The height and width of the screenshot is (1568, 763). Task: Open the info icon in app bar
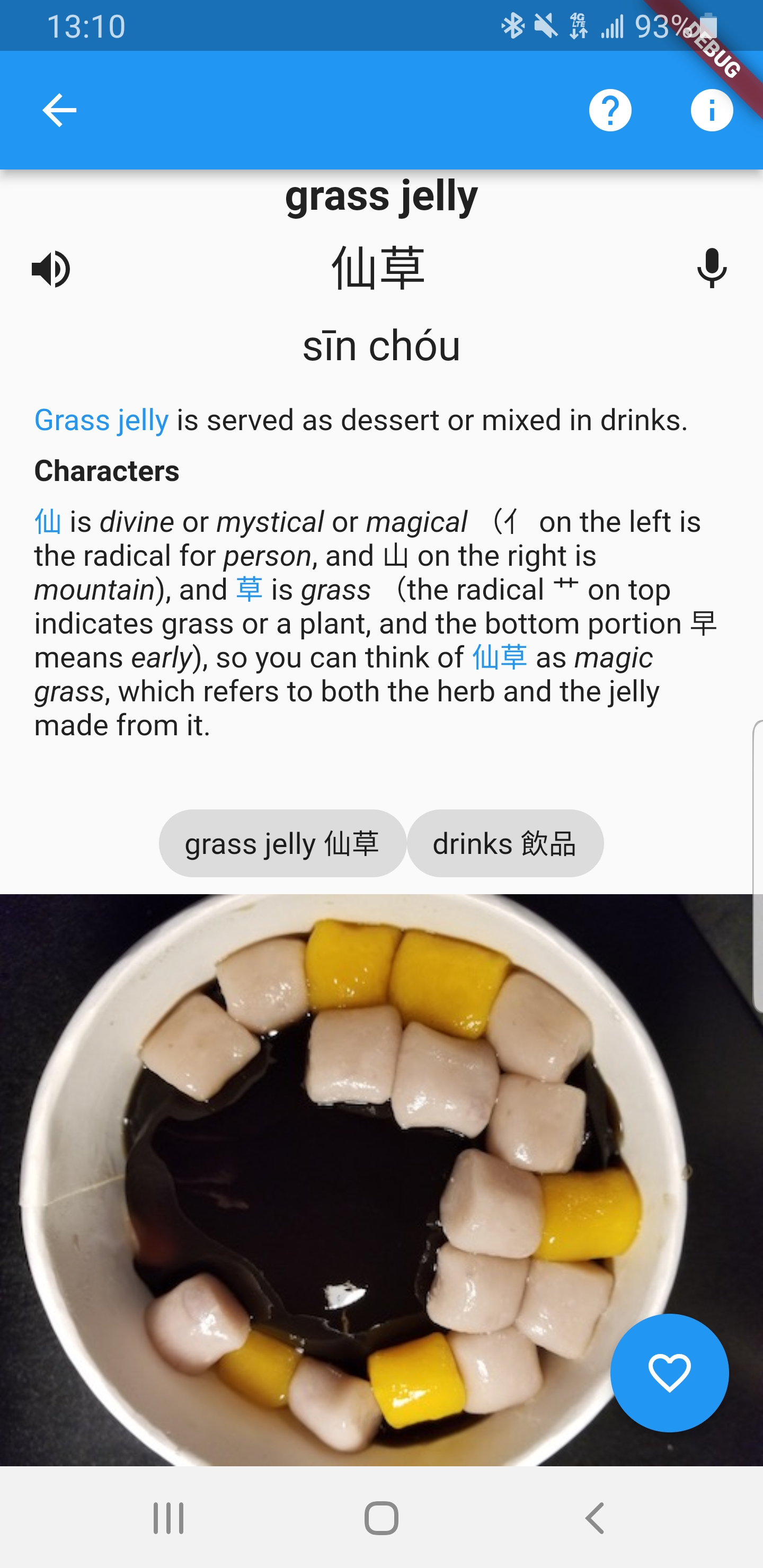click(711, 110)
